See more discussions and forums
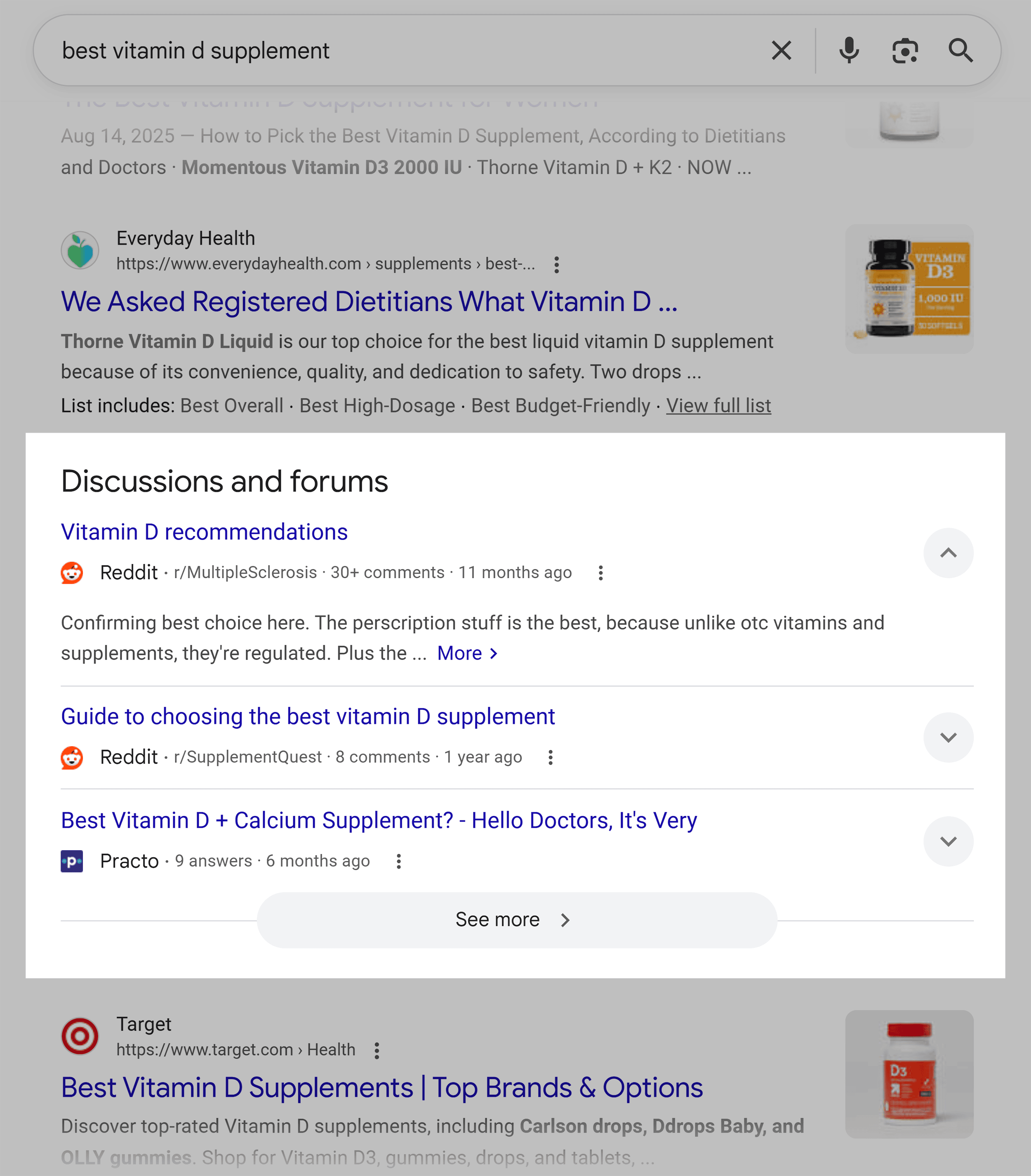 click(x=516, y=919)
